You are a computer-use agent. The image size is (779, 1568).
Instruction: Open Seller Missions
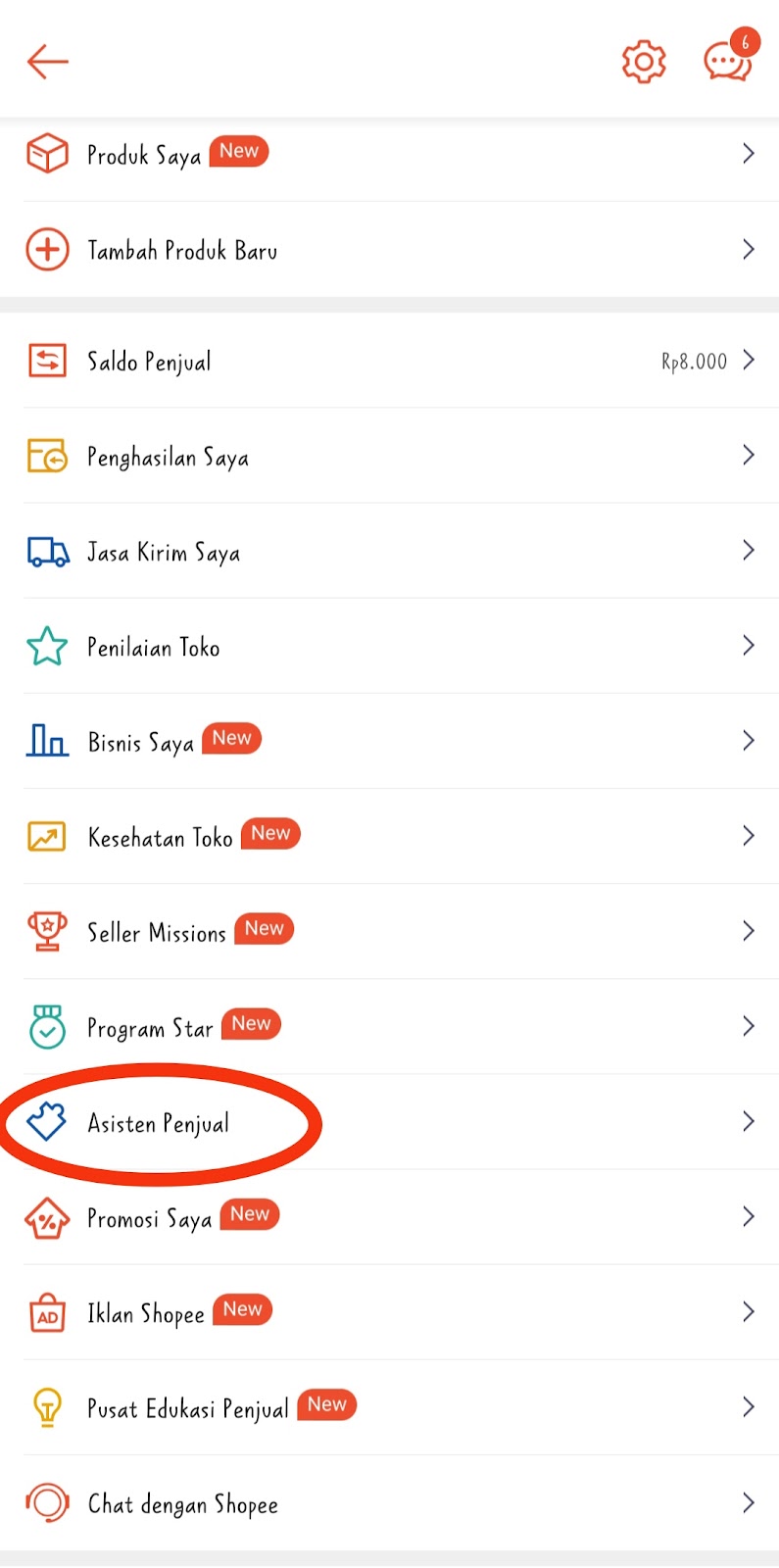click(390, 931)
